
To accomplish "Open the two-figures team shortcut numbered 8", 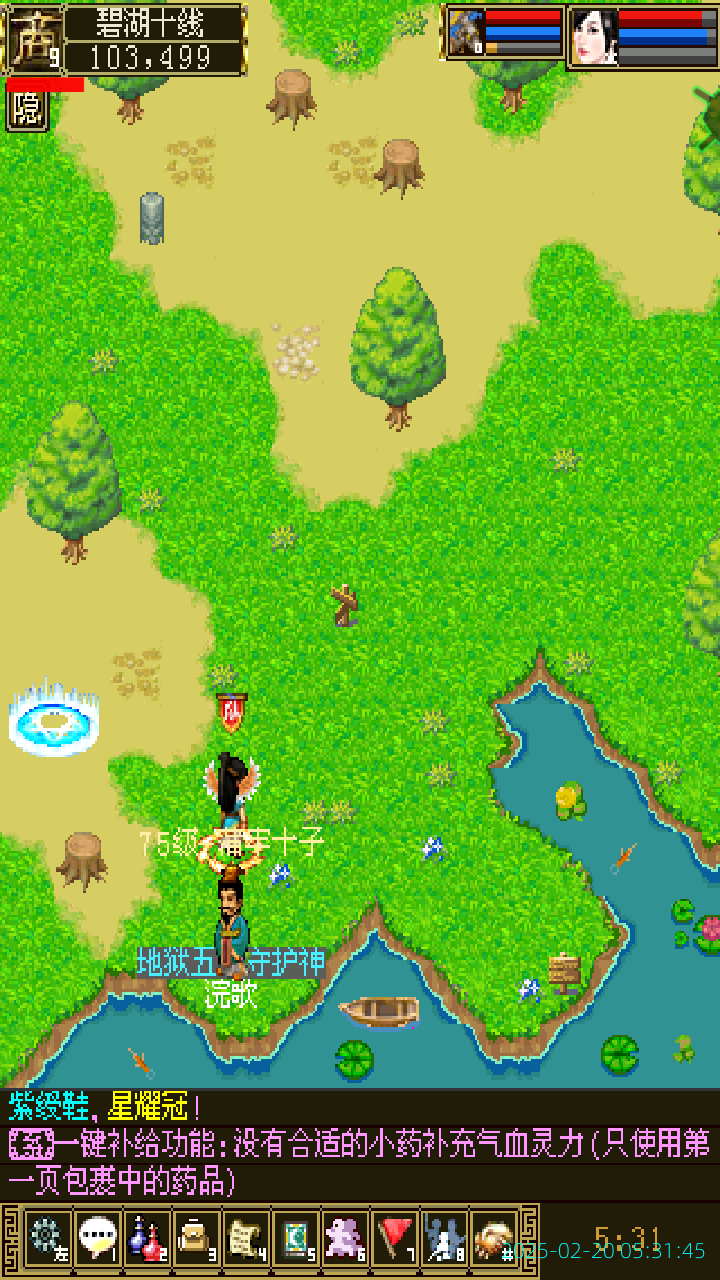I will coord(445,1238).
